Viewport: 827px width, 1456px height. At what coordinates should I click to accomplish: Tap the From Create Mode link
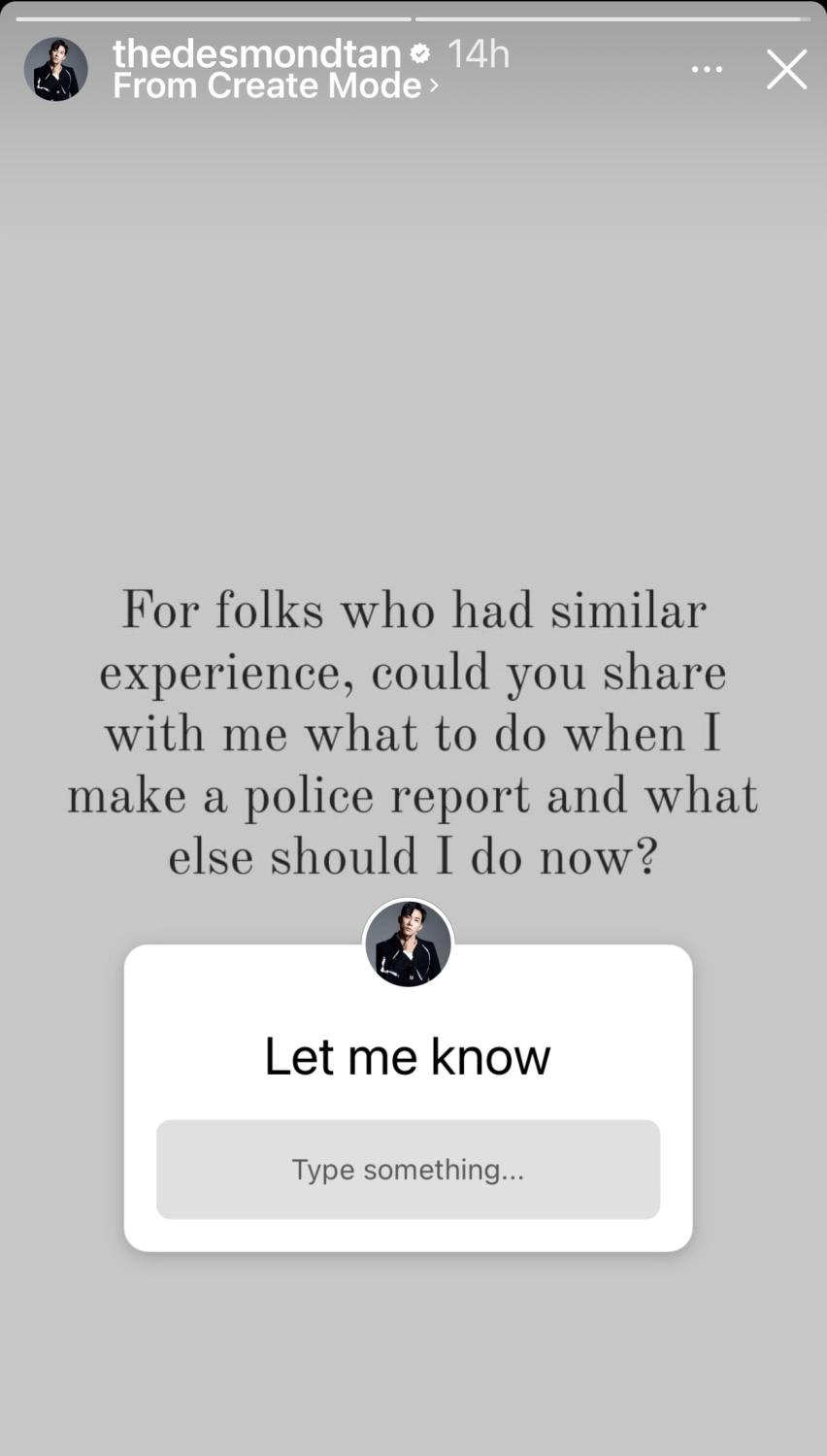(275, 86)
